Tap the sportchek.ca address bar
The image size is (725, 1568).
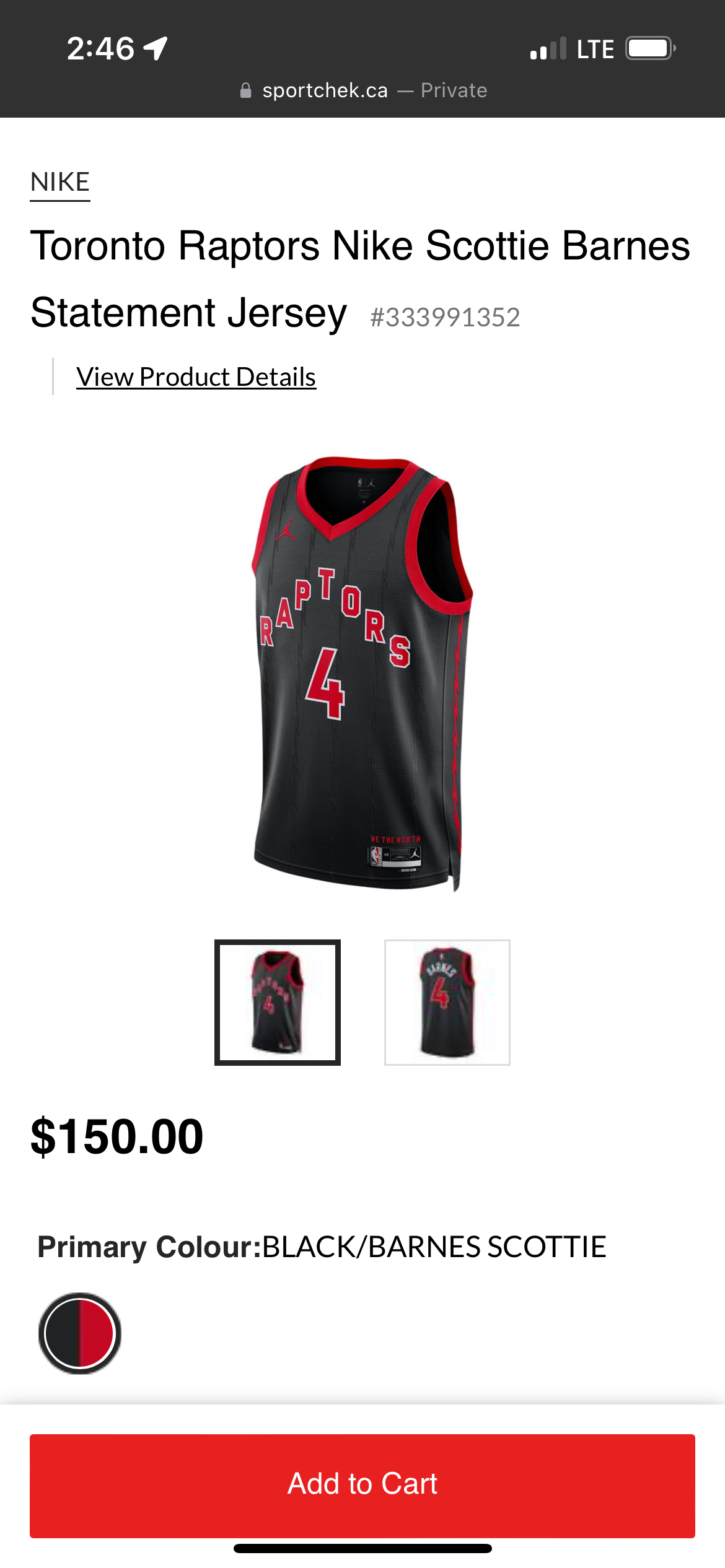pos(362,90)
